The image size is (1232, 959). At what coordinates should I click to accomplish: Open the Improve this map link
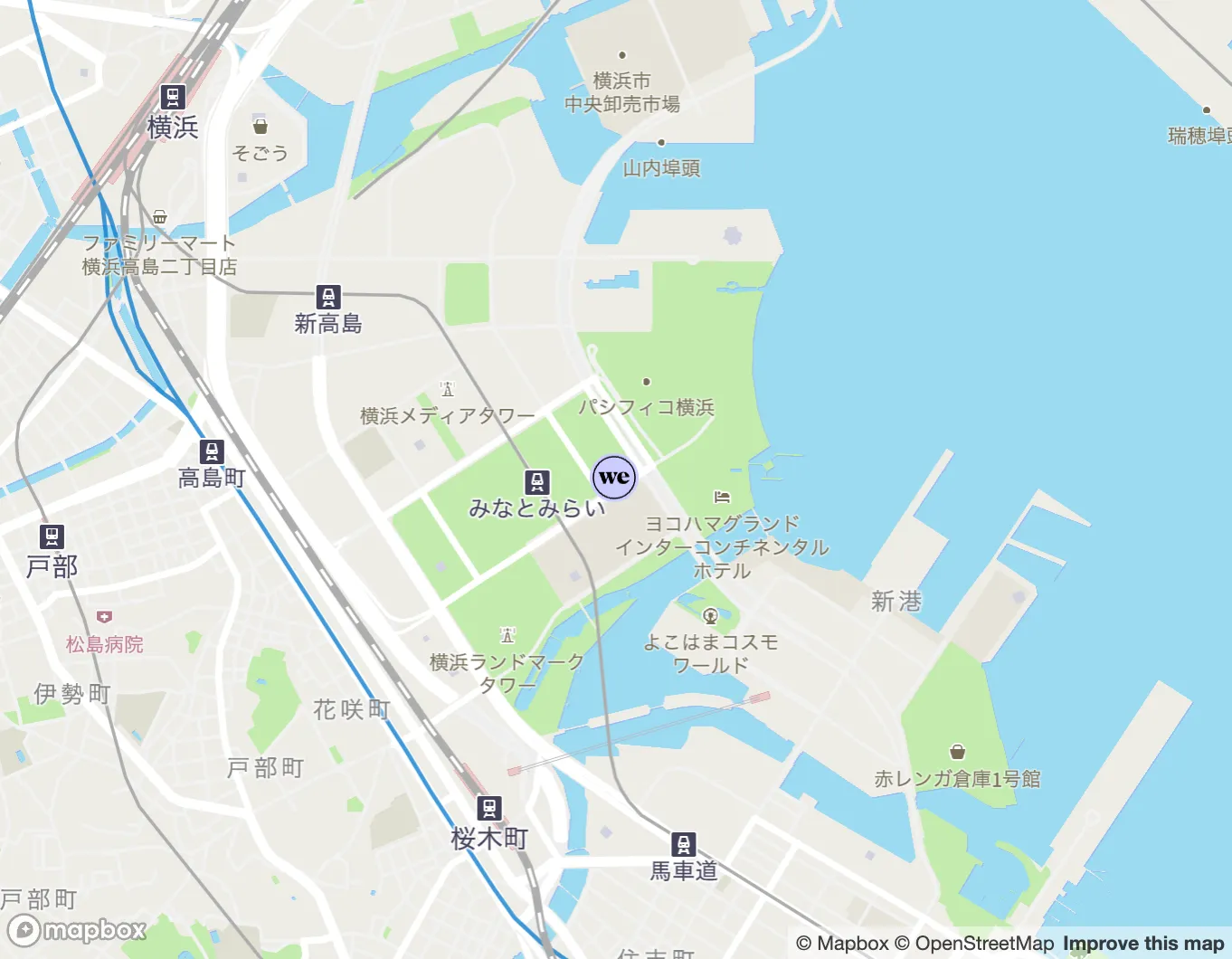(1143, 944)
